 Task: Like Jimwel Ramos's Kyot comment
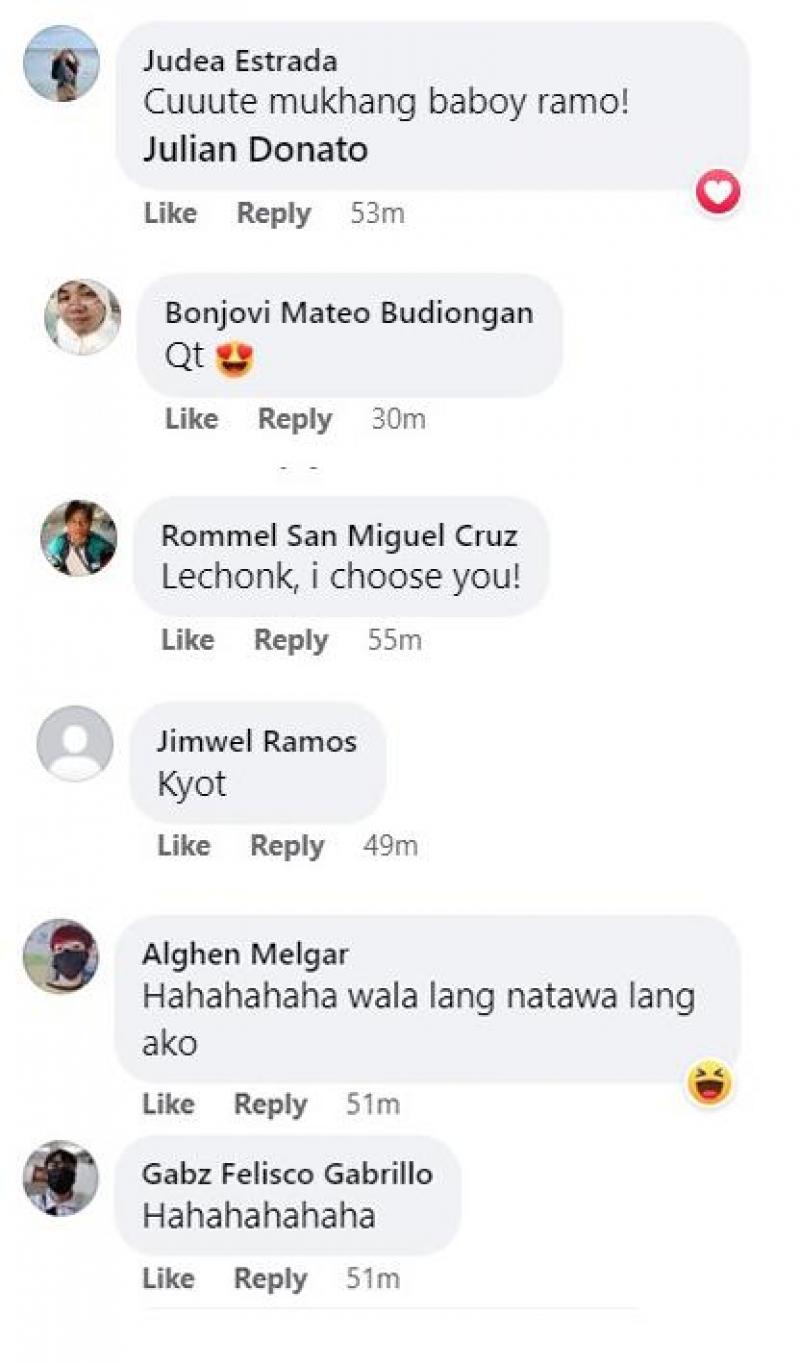point(183,846)
